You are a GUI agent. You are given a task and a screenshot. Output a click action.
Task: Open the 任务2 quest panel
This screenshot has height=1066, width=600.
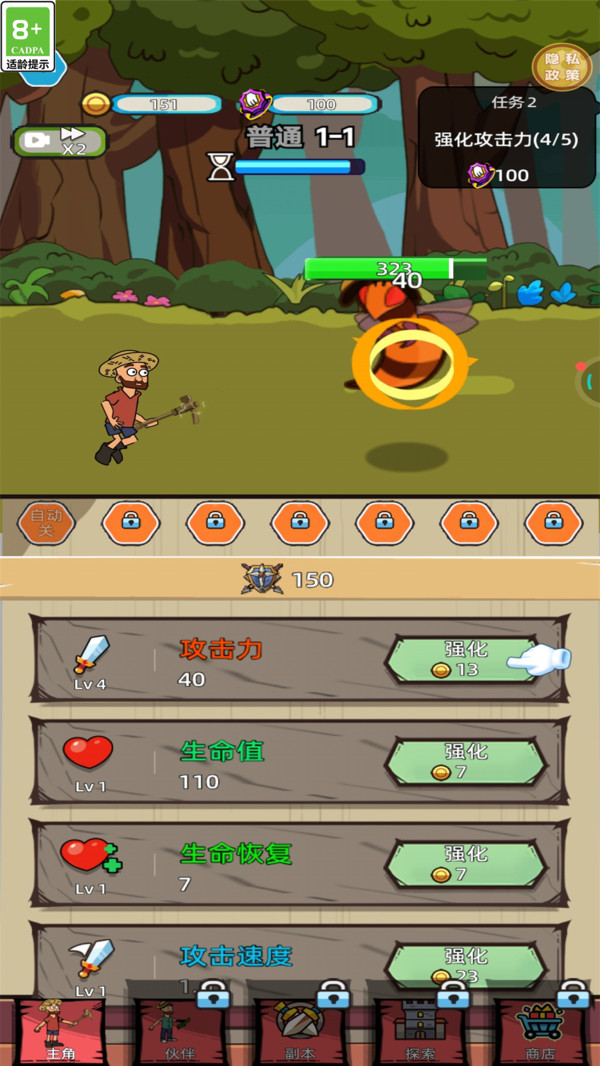coord(506,138)
